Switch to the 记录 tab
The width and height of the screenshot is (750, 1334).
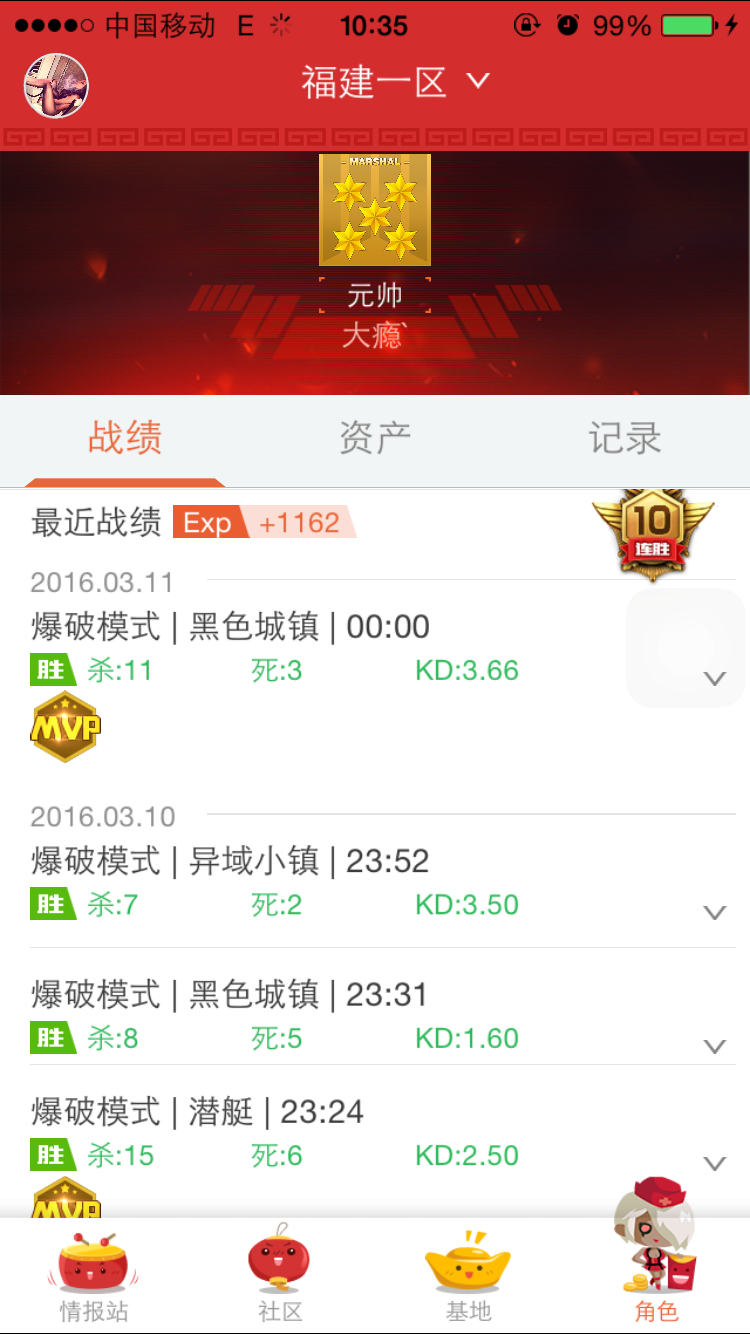(625, 438)
